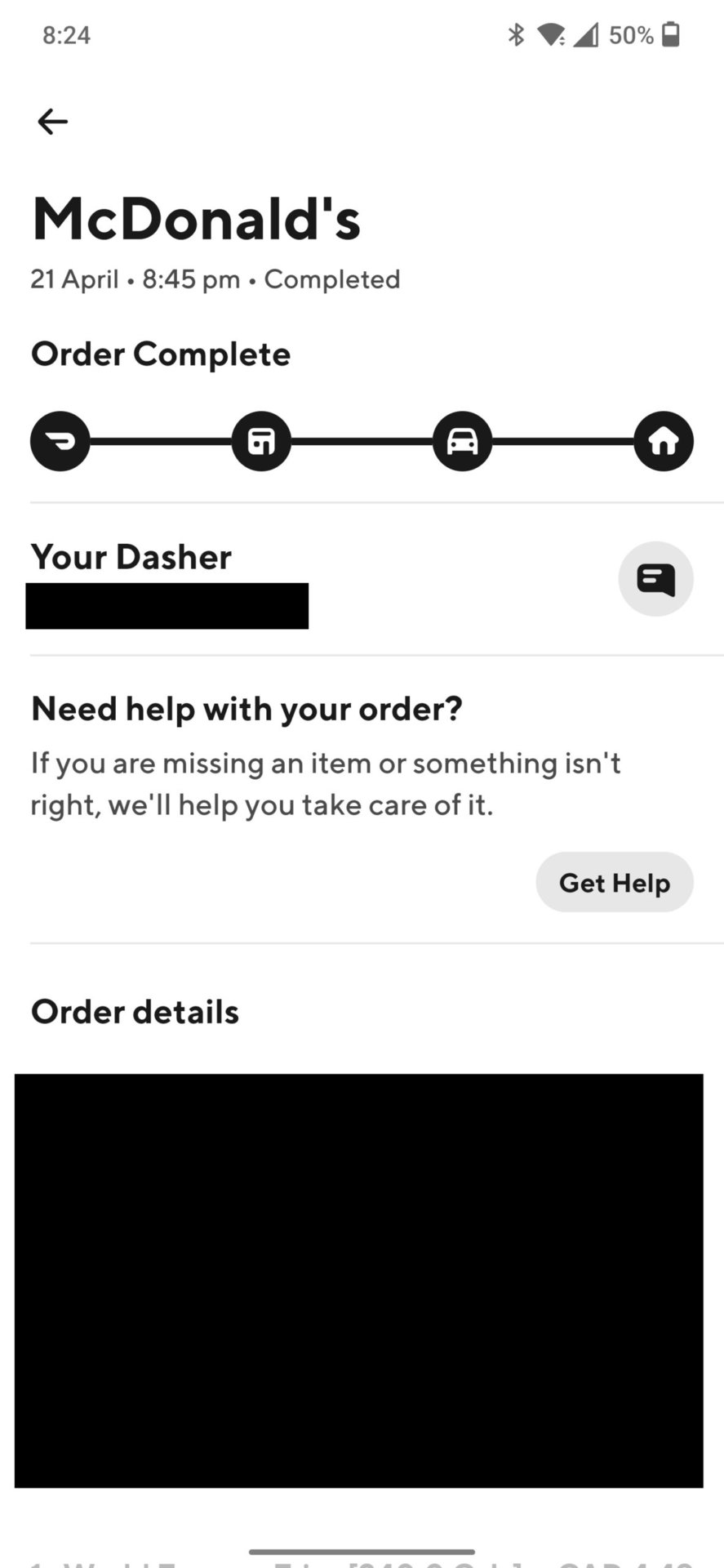Go back from the McDonald's order
This screenshot has width=724, height=1568.
point(52,122)
